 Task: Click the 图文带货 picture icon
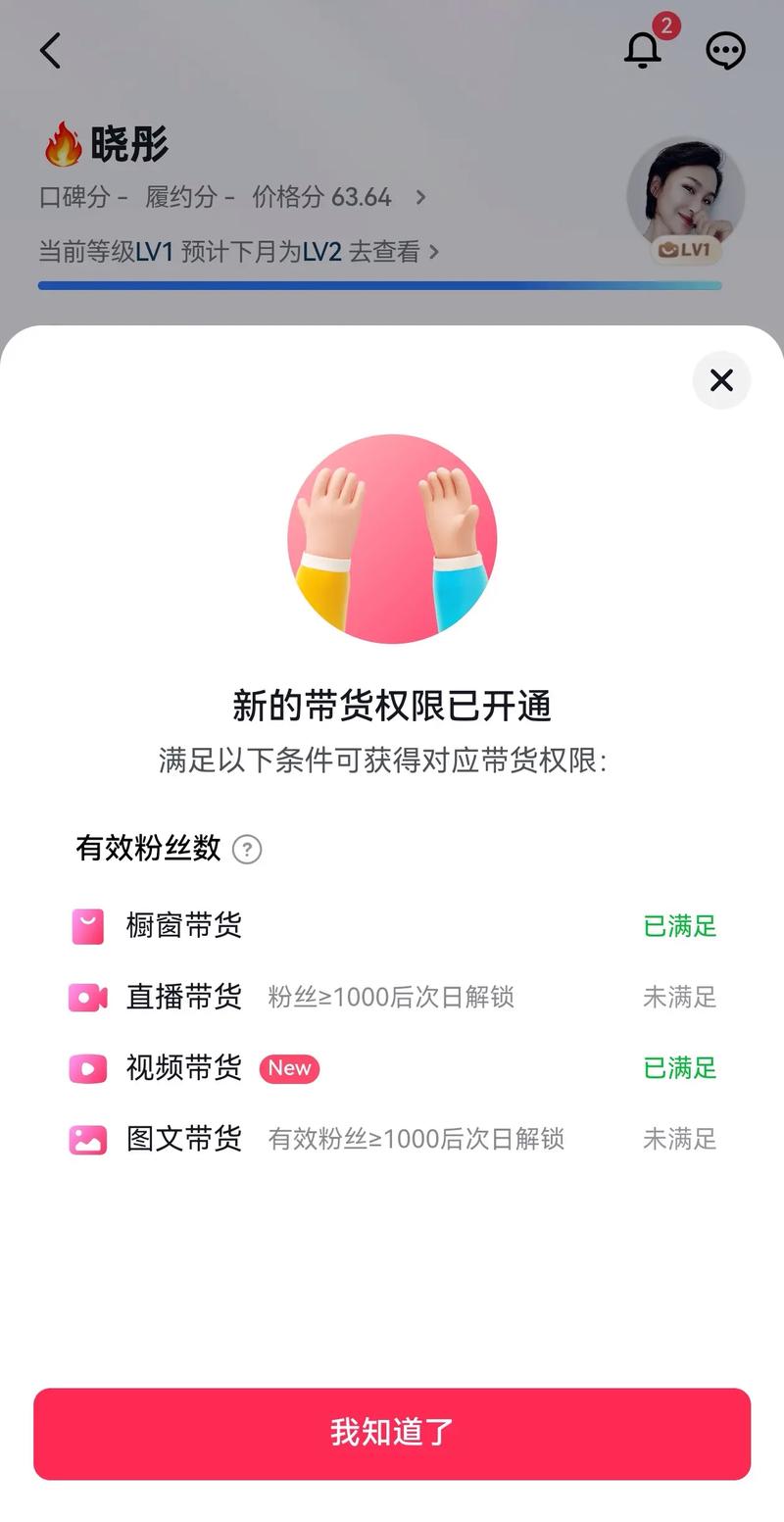point(87,1139)
